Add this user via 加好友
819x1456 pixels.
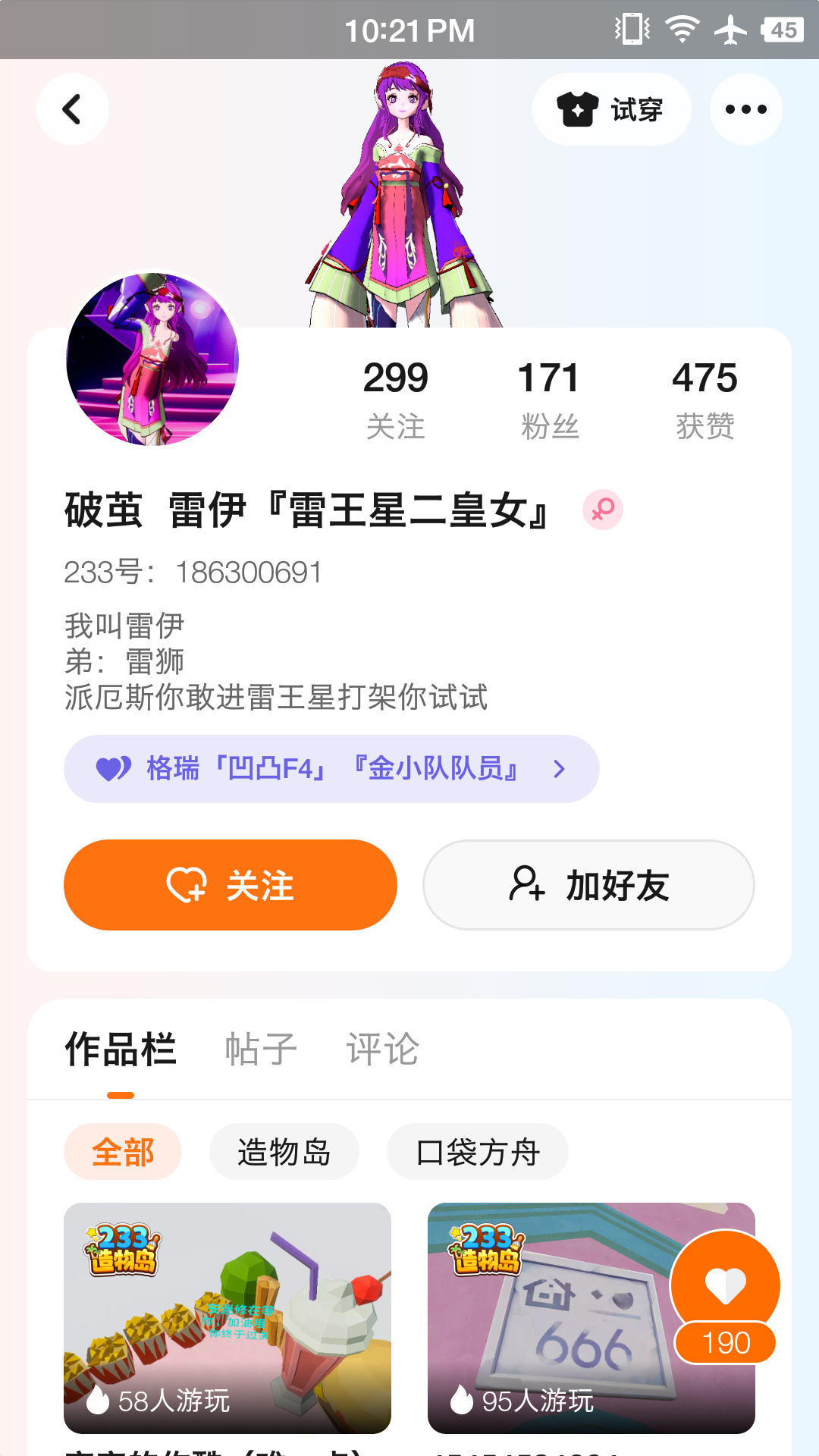(588, 885)
